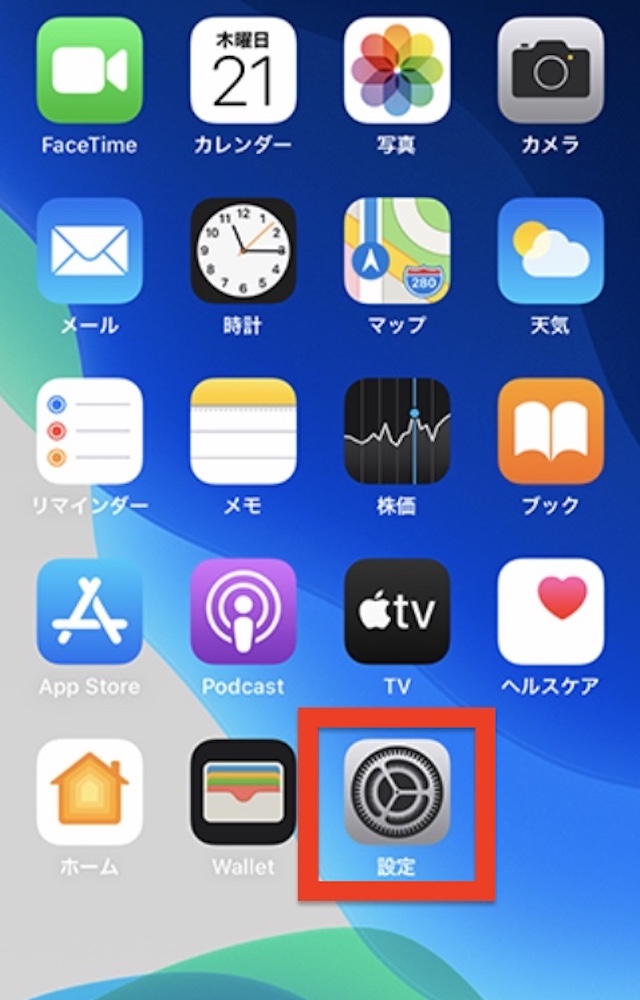Viewport: 640px width, 1000px height.
Task: Open the ヘルスケア health app
Action: tap(551, 611)
